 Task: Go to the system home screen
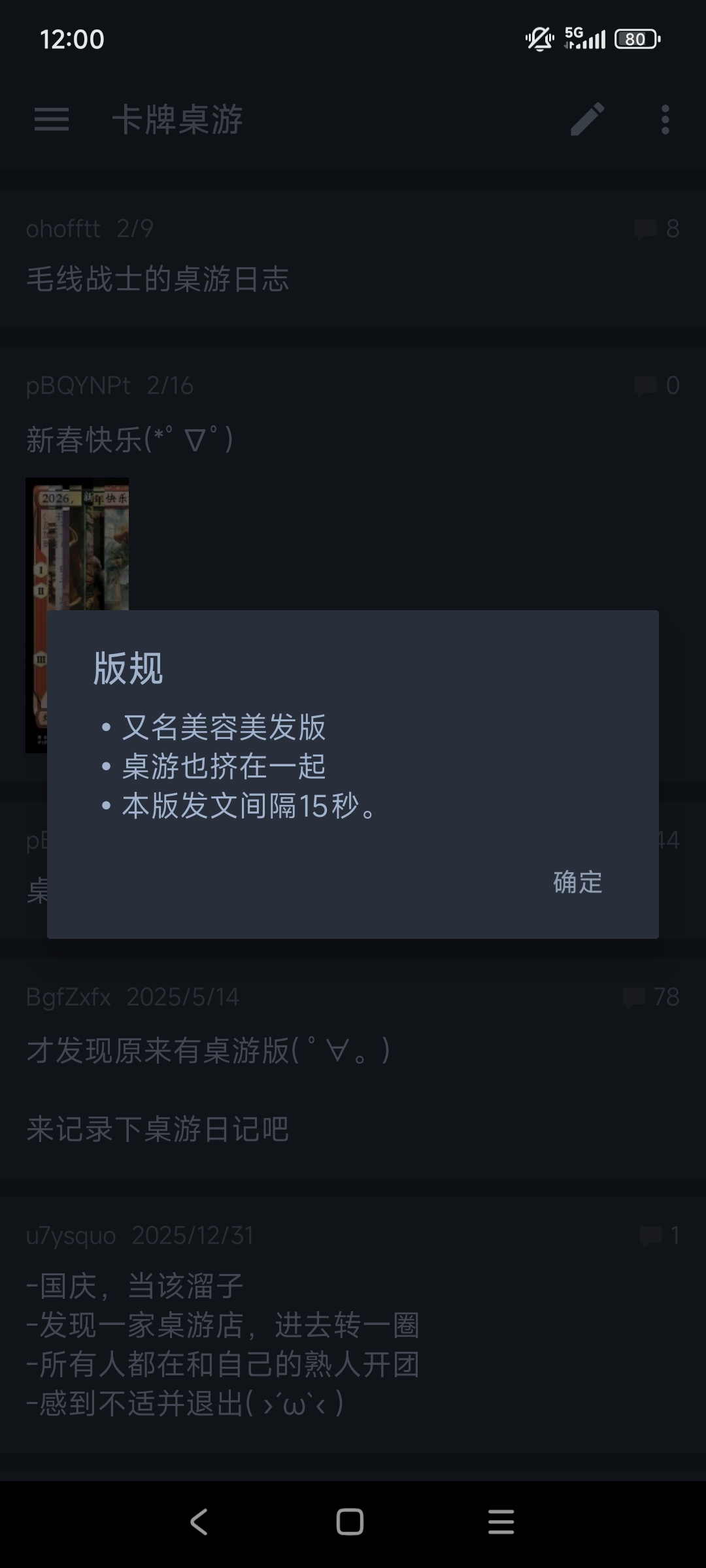pos(350,1522)
